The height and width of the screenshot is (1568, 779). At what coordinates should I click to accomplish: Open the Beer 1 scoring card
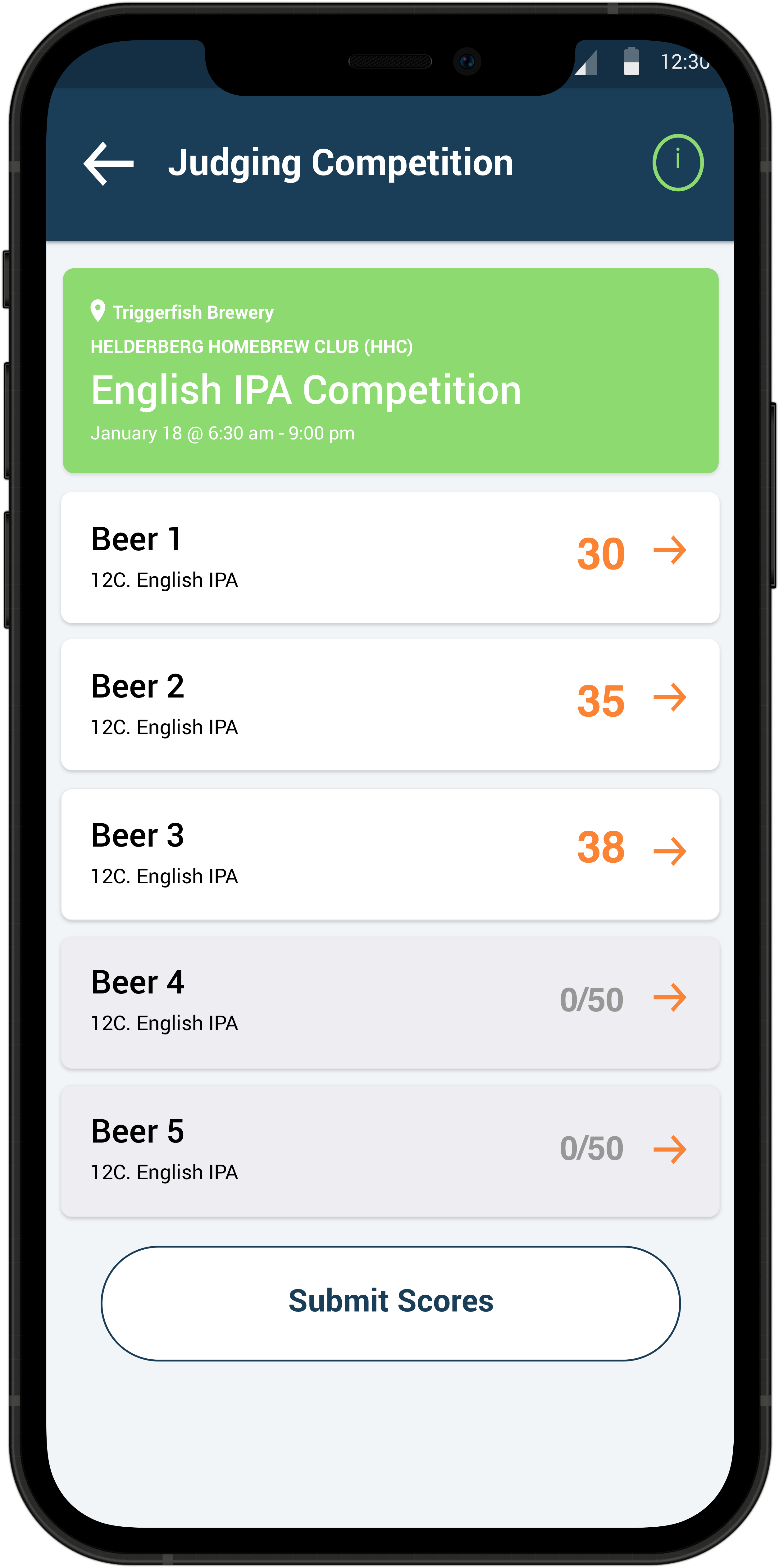389,557
